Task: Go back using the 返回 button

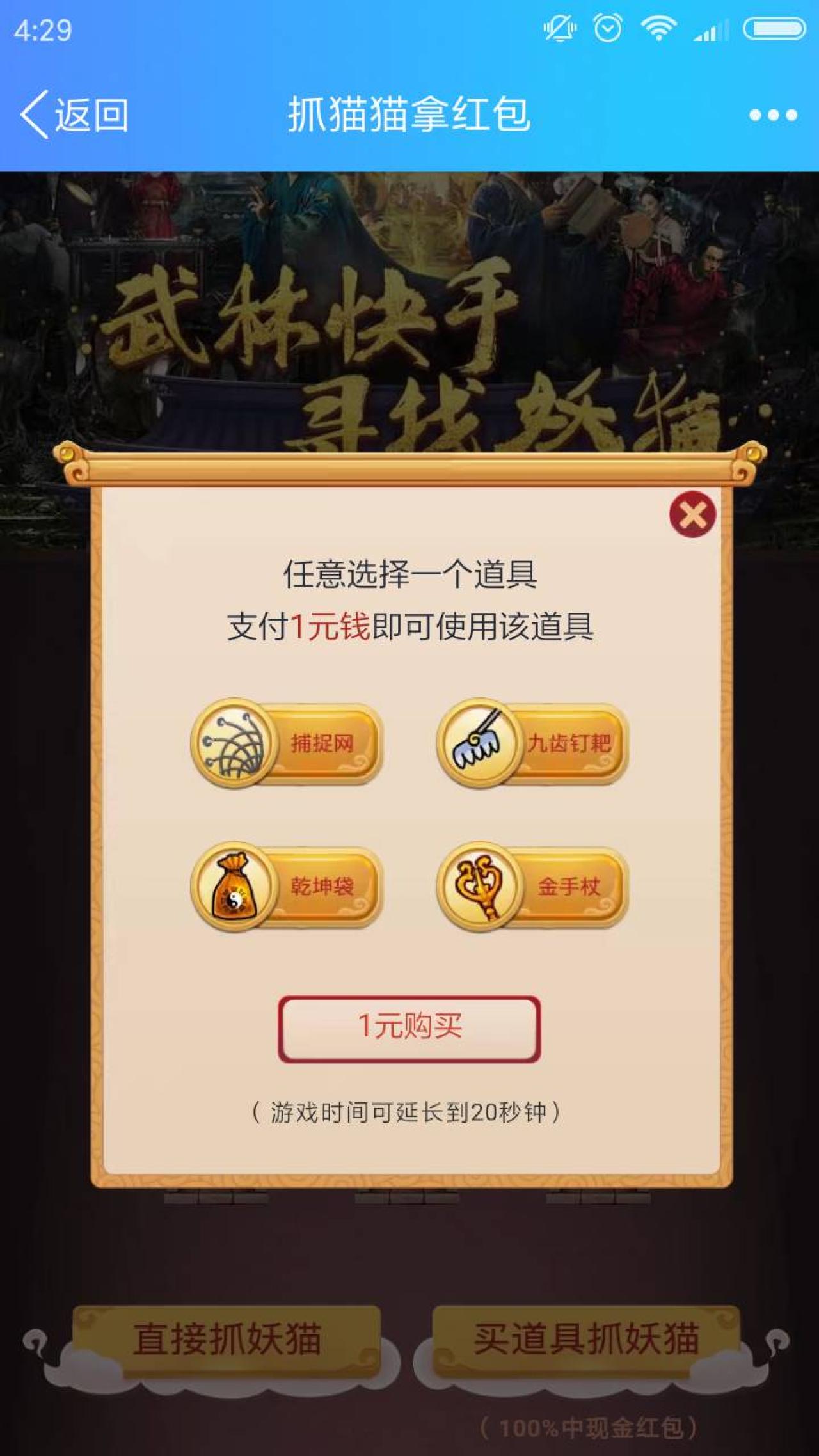Action: click(74, 115)
